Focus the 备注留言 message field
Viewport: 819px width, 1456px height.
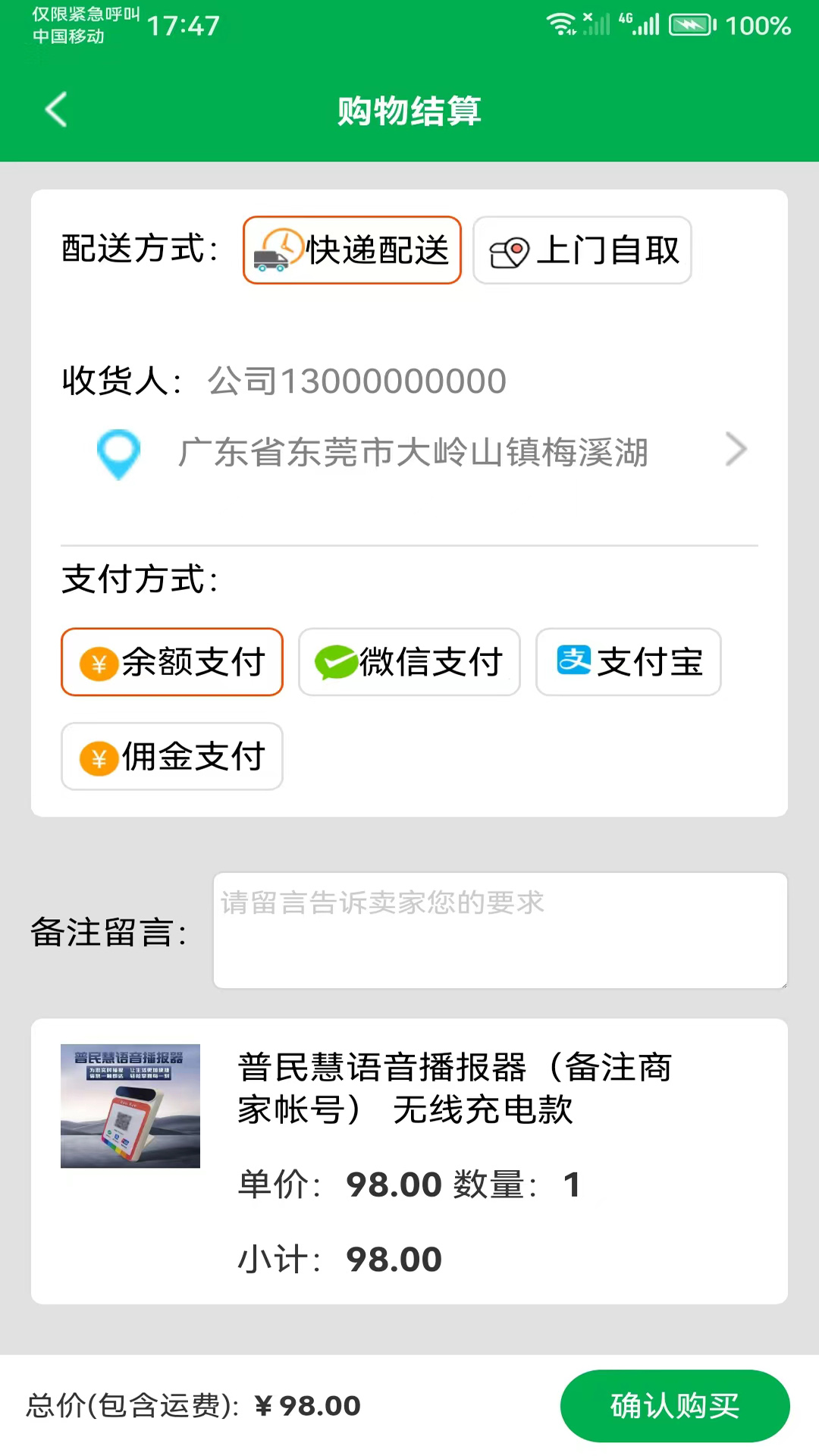tap(500, 930)
